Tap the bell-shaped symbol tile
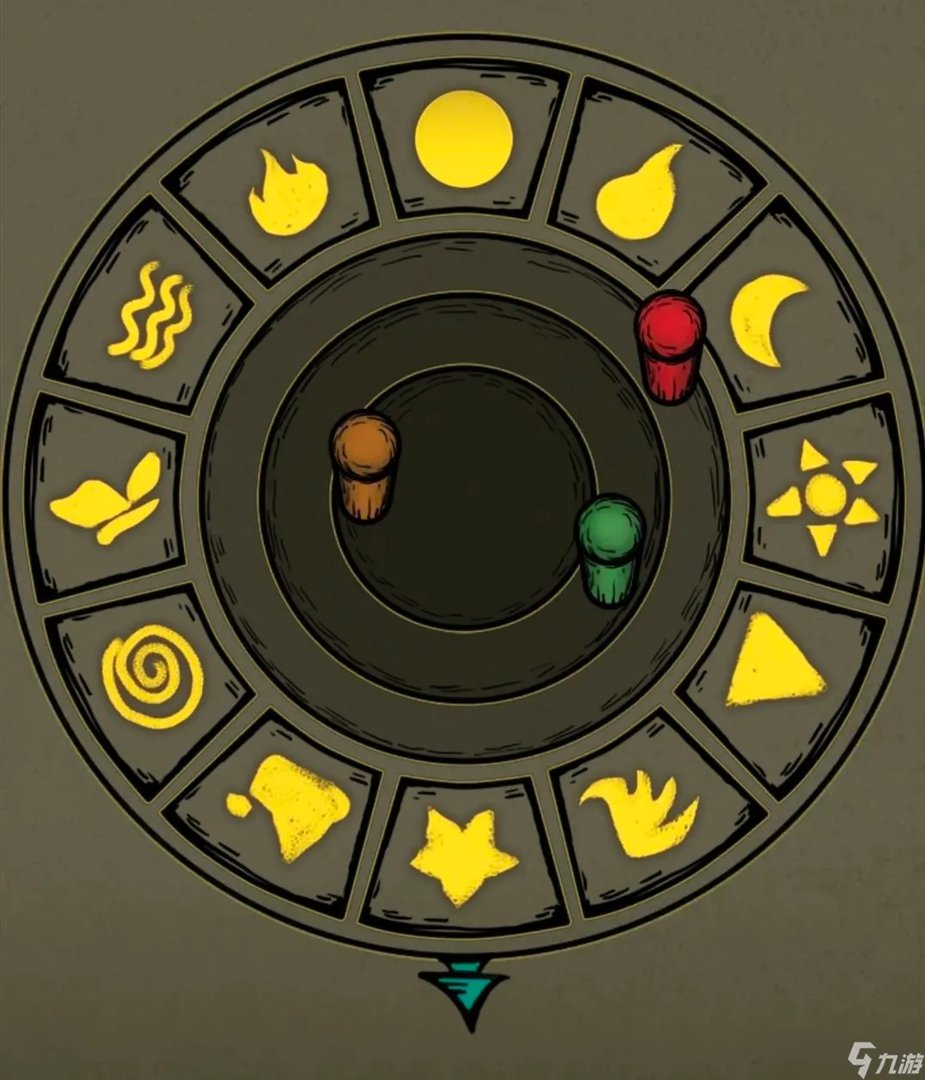Viewport: 925px width, 1080px height. pos(292,804)
